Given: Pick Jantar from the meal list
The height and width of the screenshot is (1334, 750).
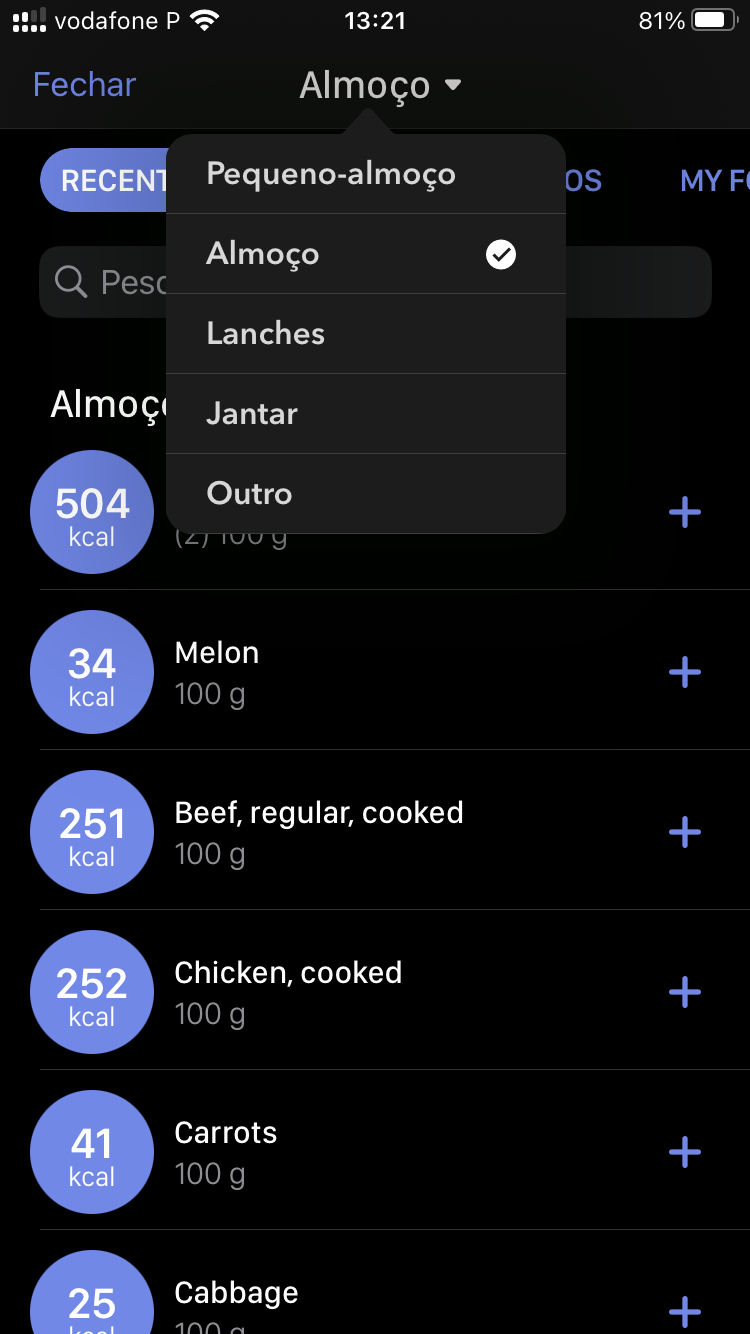Looking at the screenshot, I should (x=365, y=414).
